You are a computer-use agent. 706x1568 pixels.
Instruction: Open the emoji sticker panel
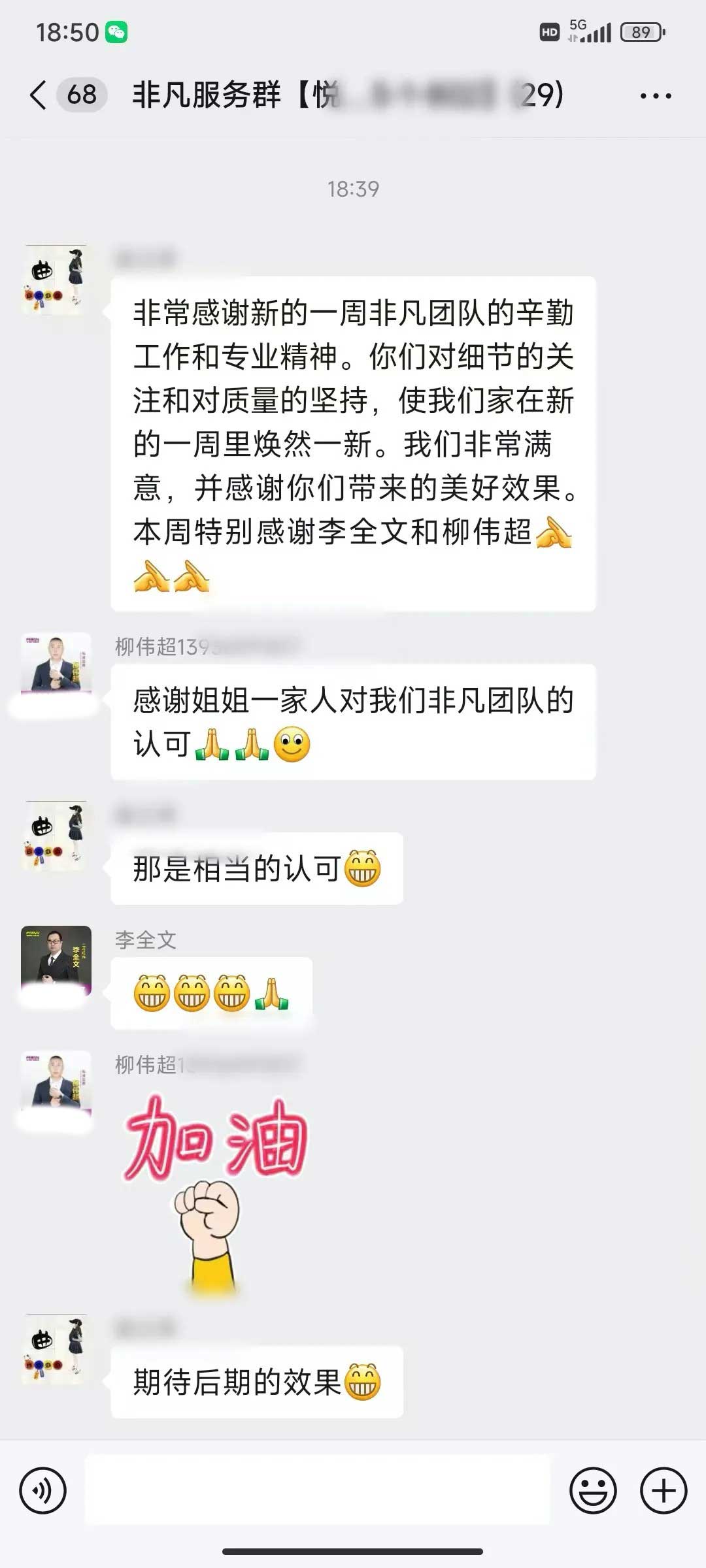[593, 1491]
